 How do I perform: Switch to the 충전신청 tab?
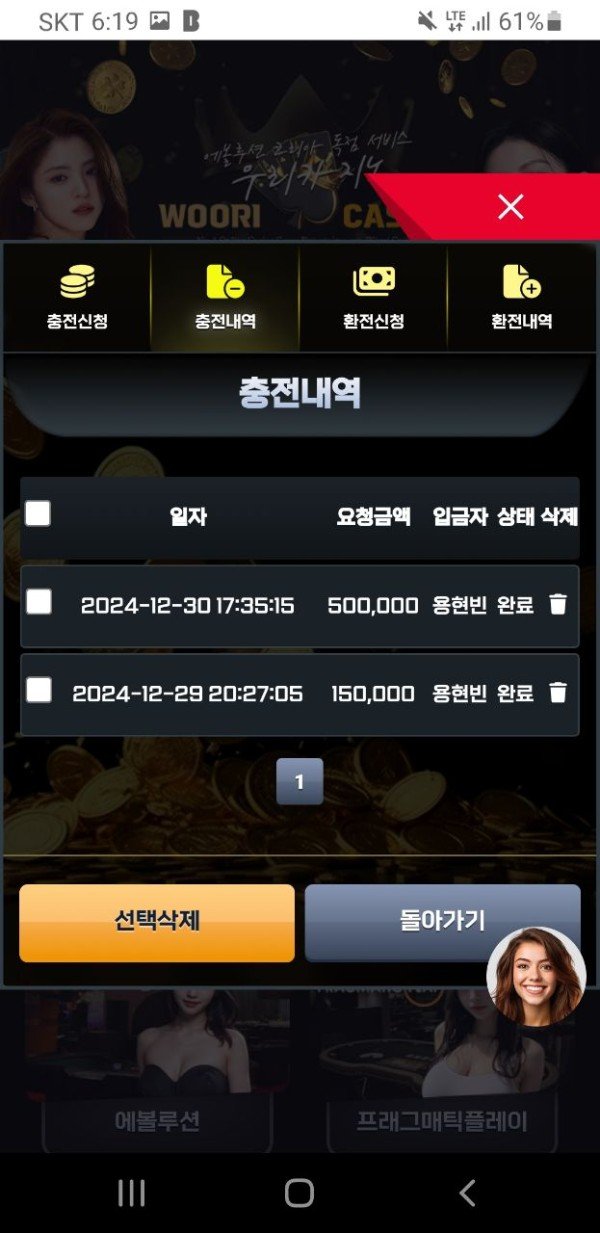pyautogui.click(x=77, y=297)
